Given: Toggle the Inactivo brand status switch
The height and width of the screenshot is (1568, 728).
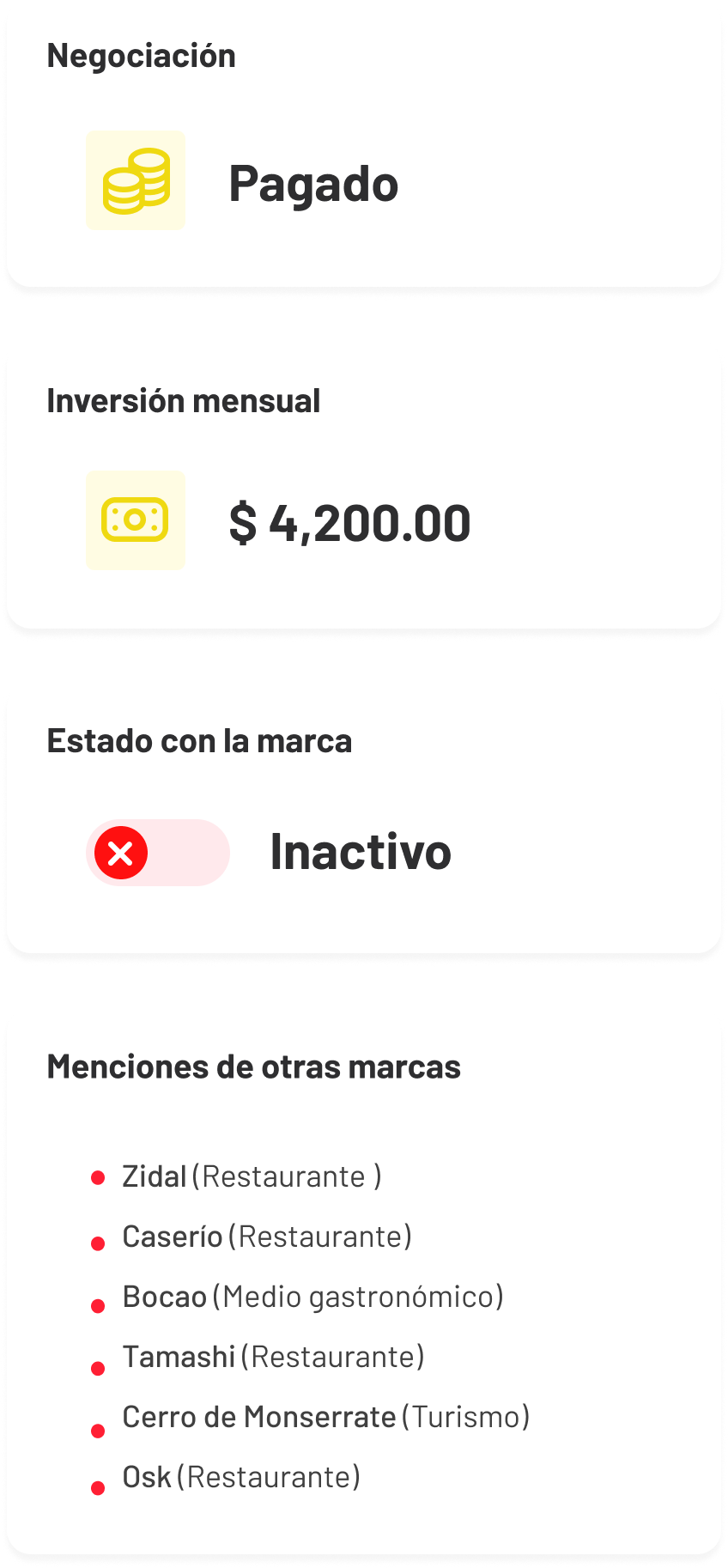Looking at the screenshot, I should [158, 853].
